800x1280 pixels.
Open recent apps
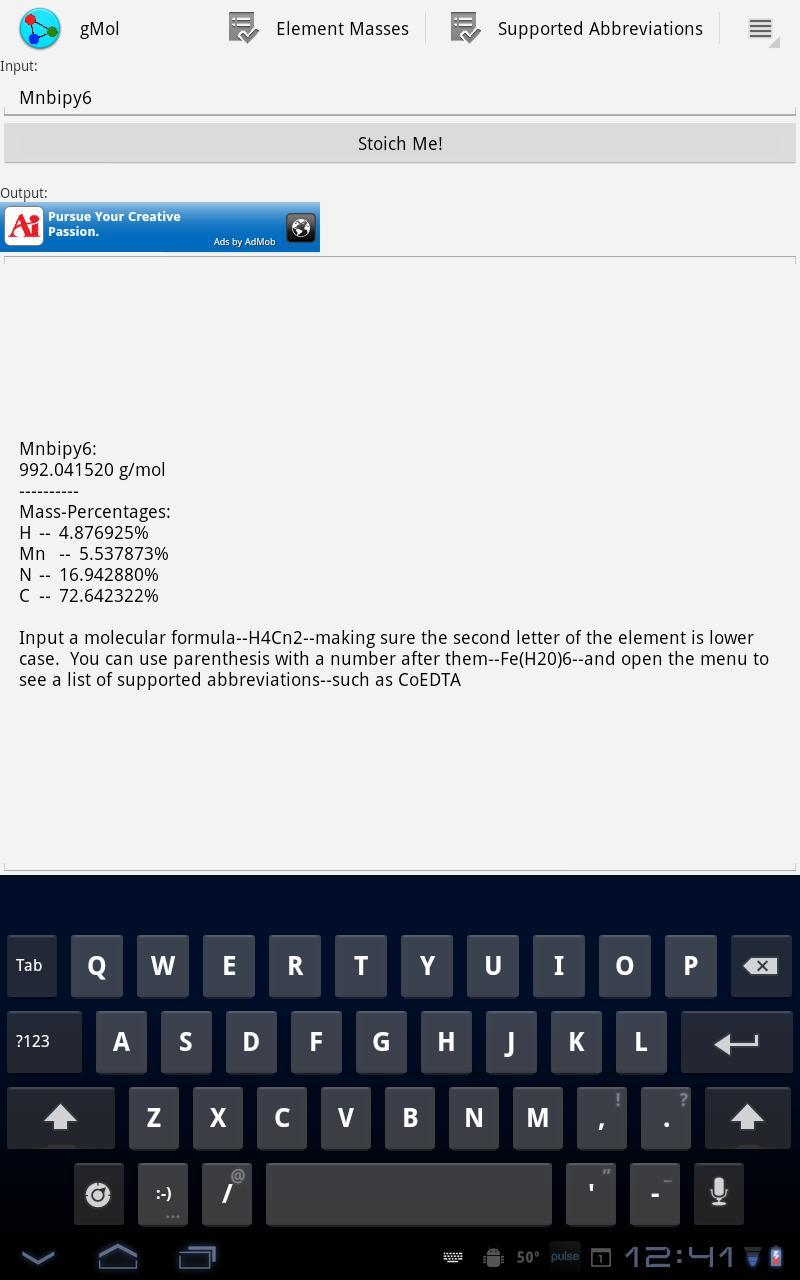(x=197, y=1257)
